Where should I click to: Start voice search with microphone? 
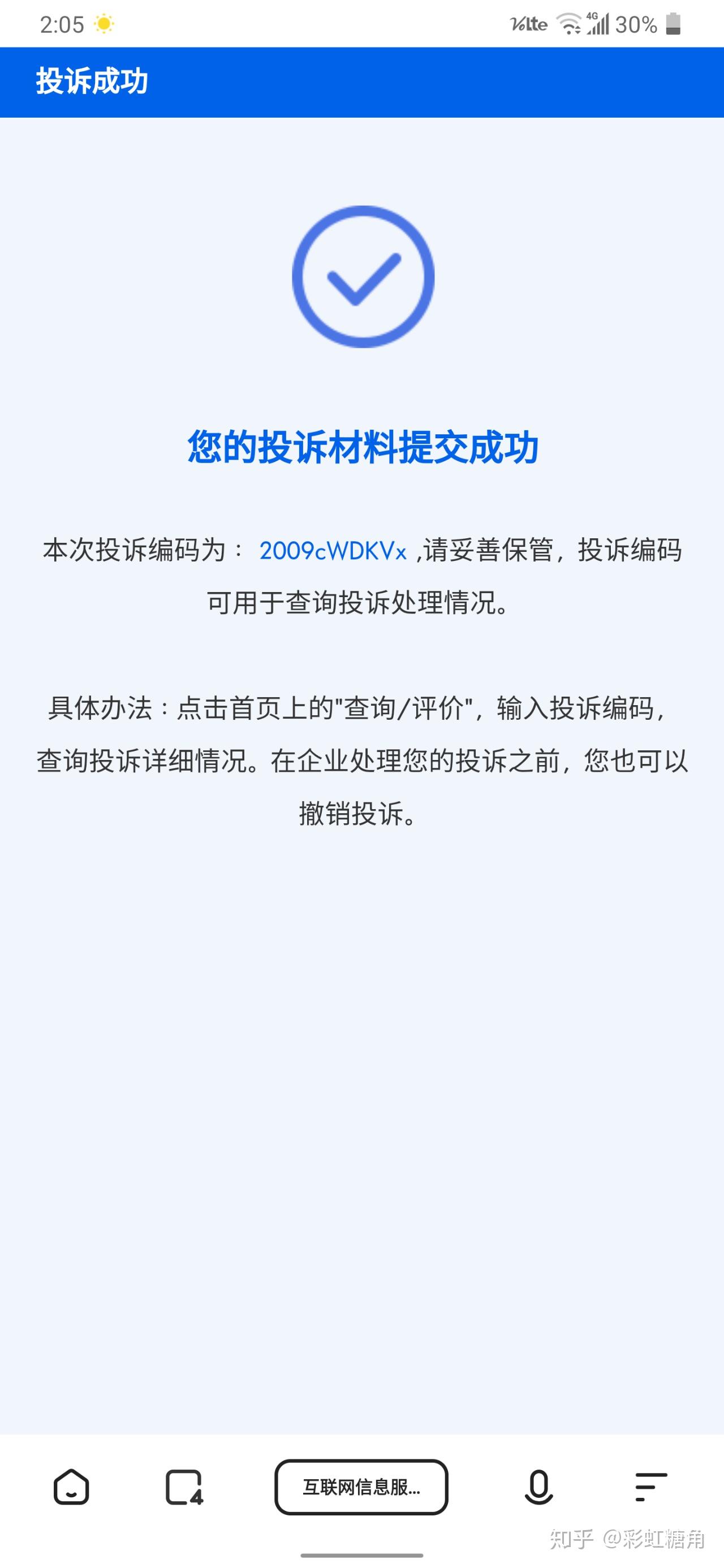538,1487
